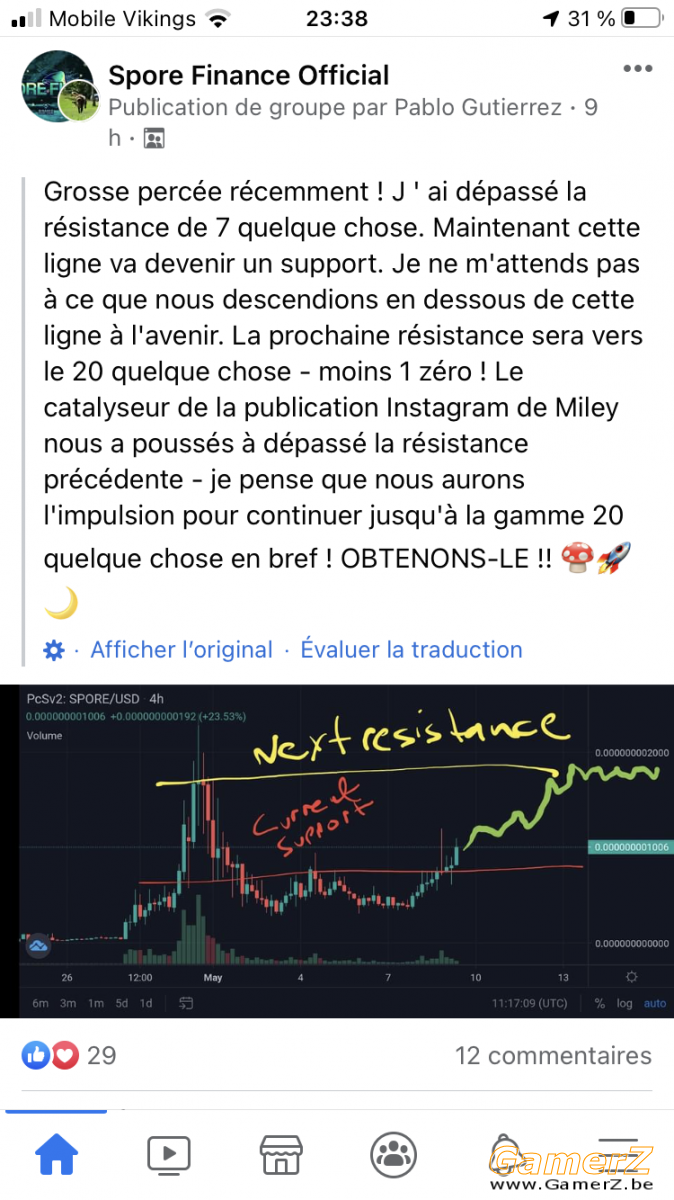Viewport: 674px width, 1200px height.
Task: Tap Évaluer la traduction
Action: pyautogui.click(x=411, y=650)
